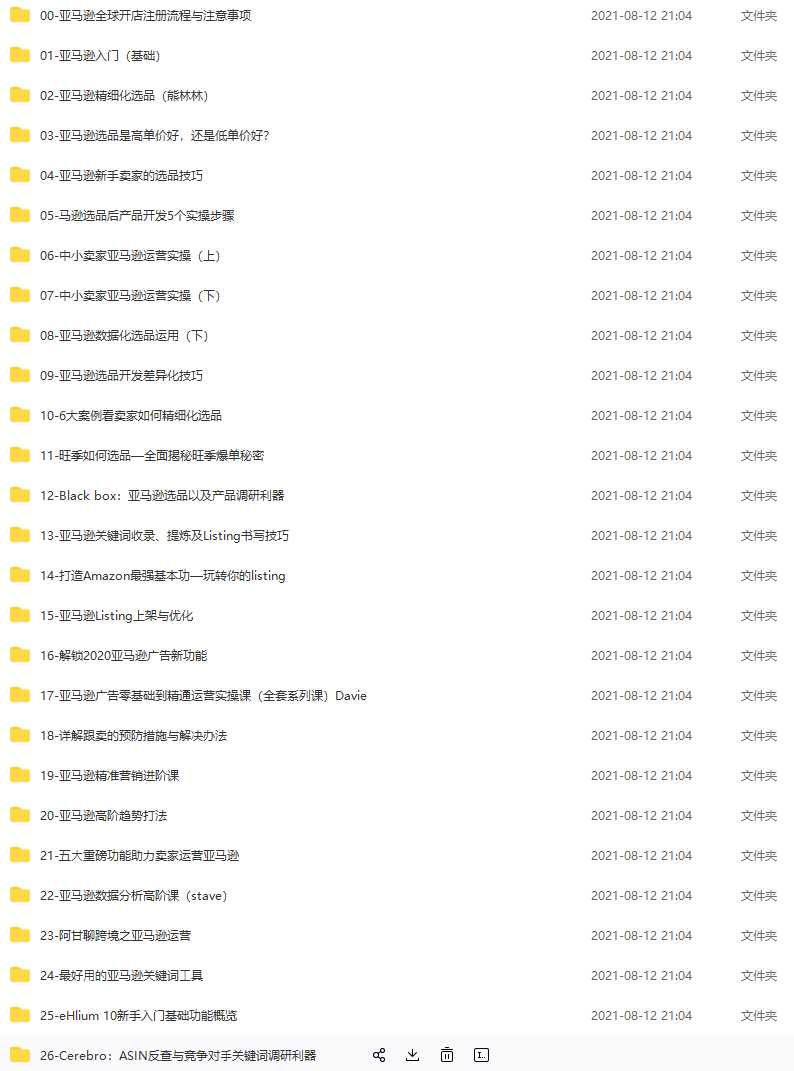Open the 15-亚马逊Listing上架与优化 folder

tap(116, 616)
